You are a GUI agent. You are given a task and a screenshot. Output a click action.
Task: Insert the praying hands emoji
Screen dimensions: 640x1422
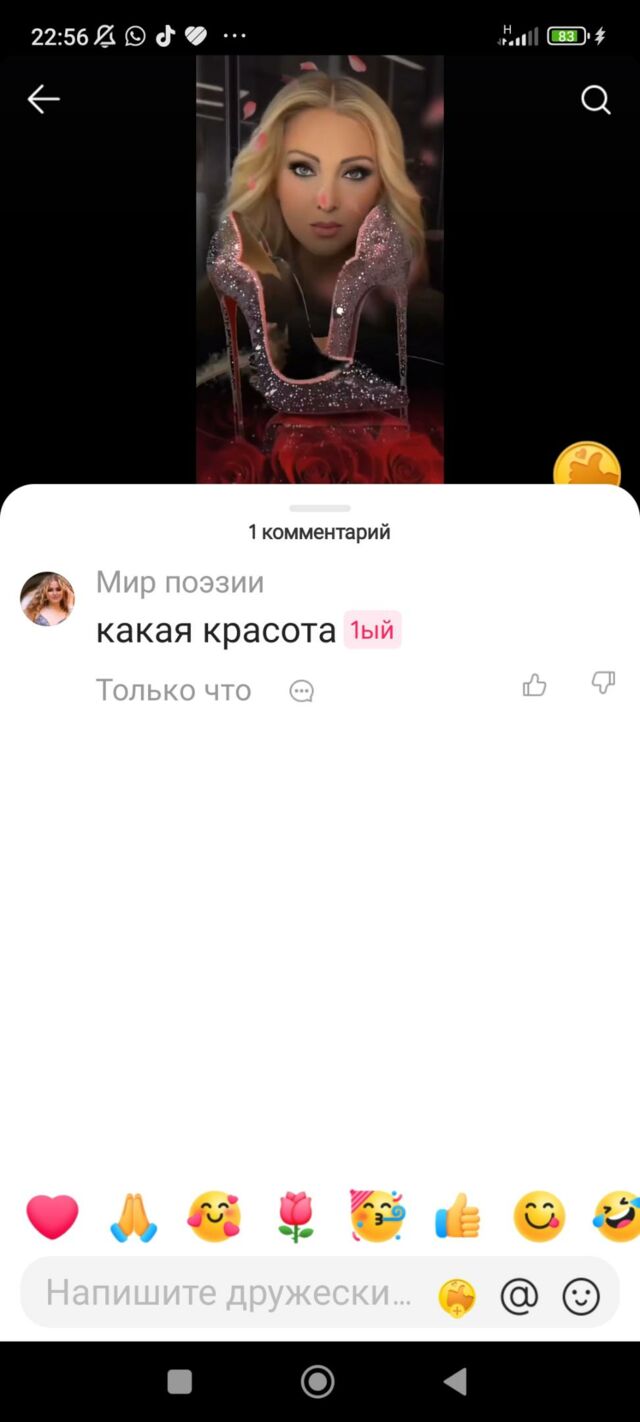pyautogui.click(x=133, y=1218)
